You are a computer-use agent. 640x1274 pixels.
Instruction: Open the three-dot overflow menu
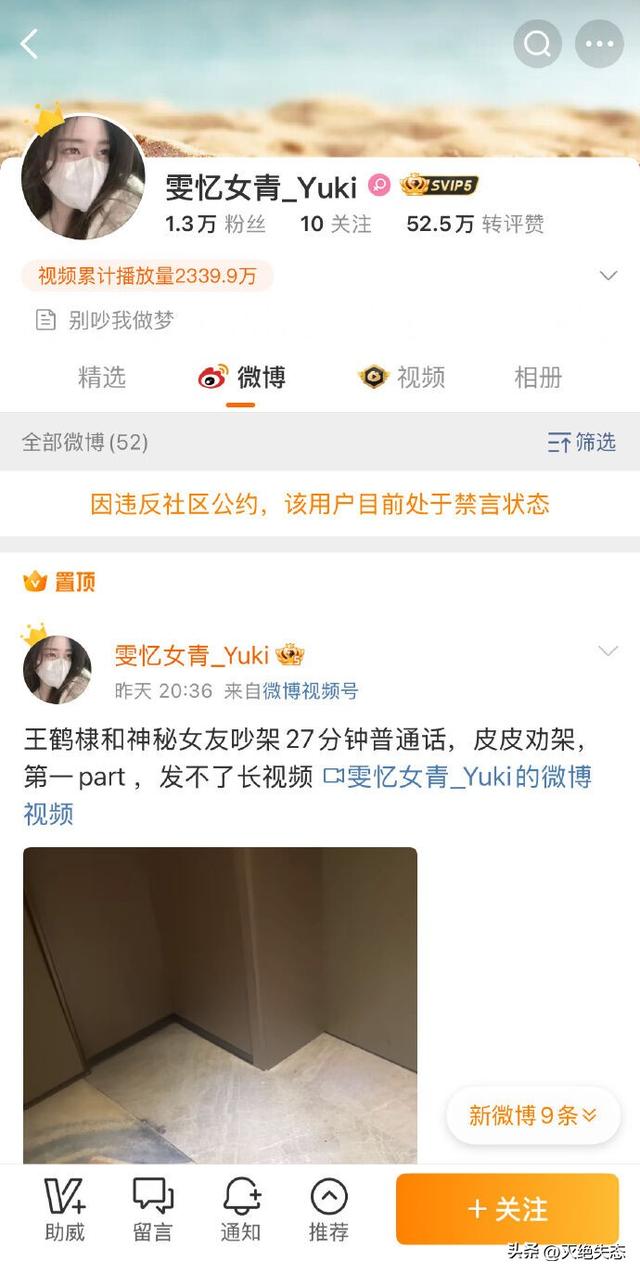599,44
